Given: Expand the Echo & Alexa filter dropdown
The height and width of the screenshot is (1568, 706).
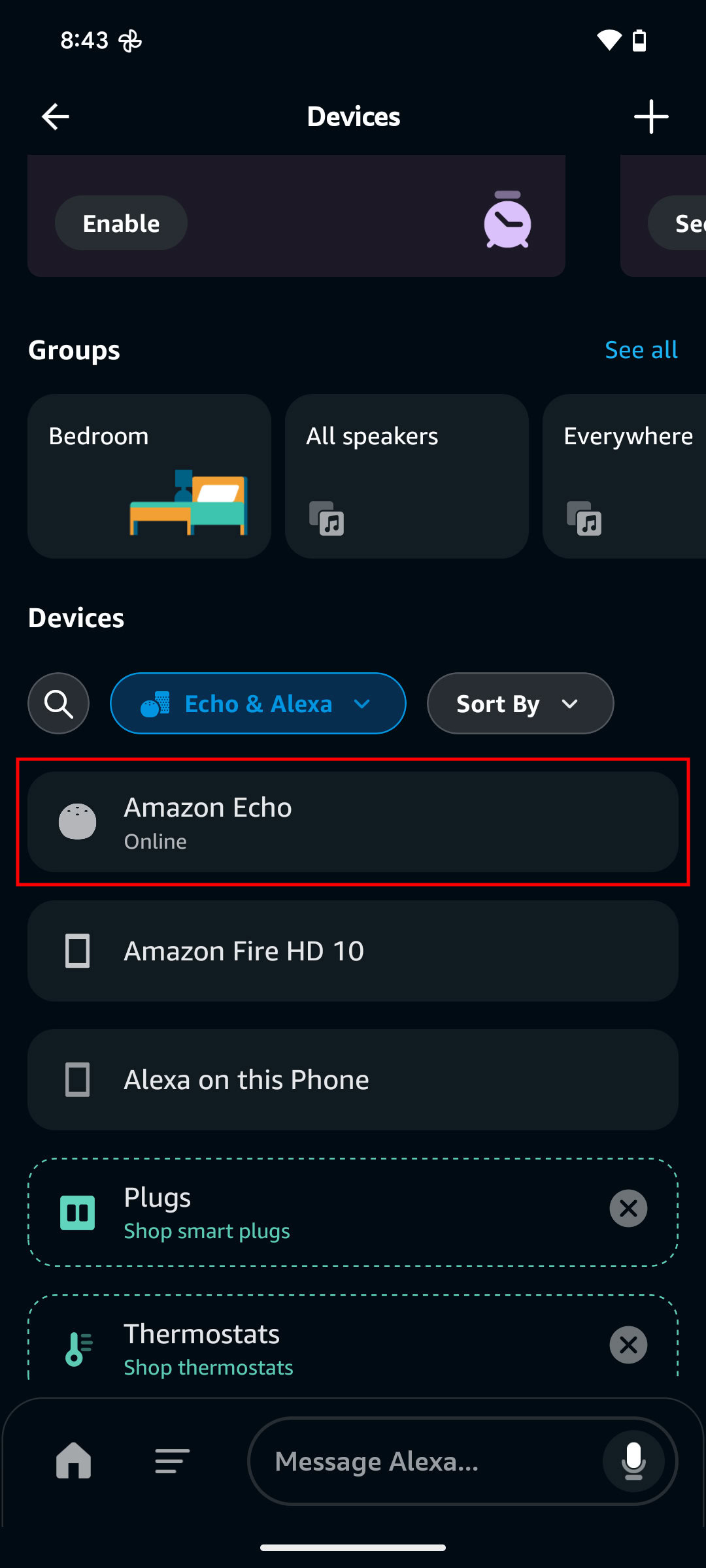Looking at the screenshot, I should 258,704.
